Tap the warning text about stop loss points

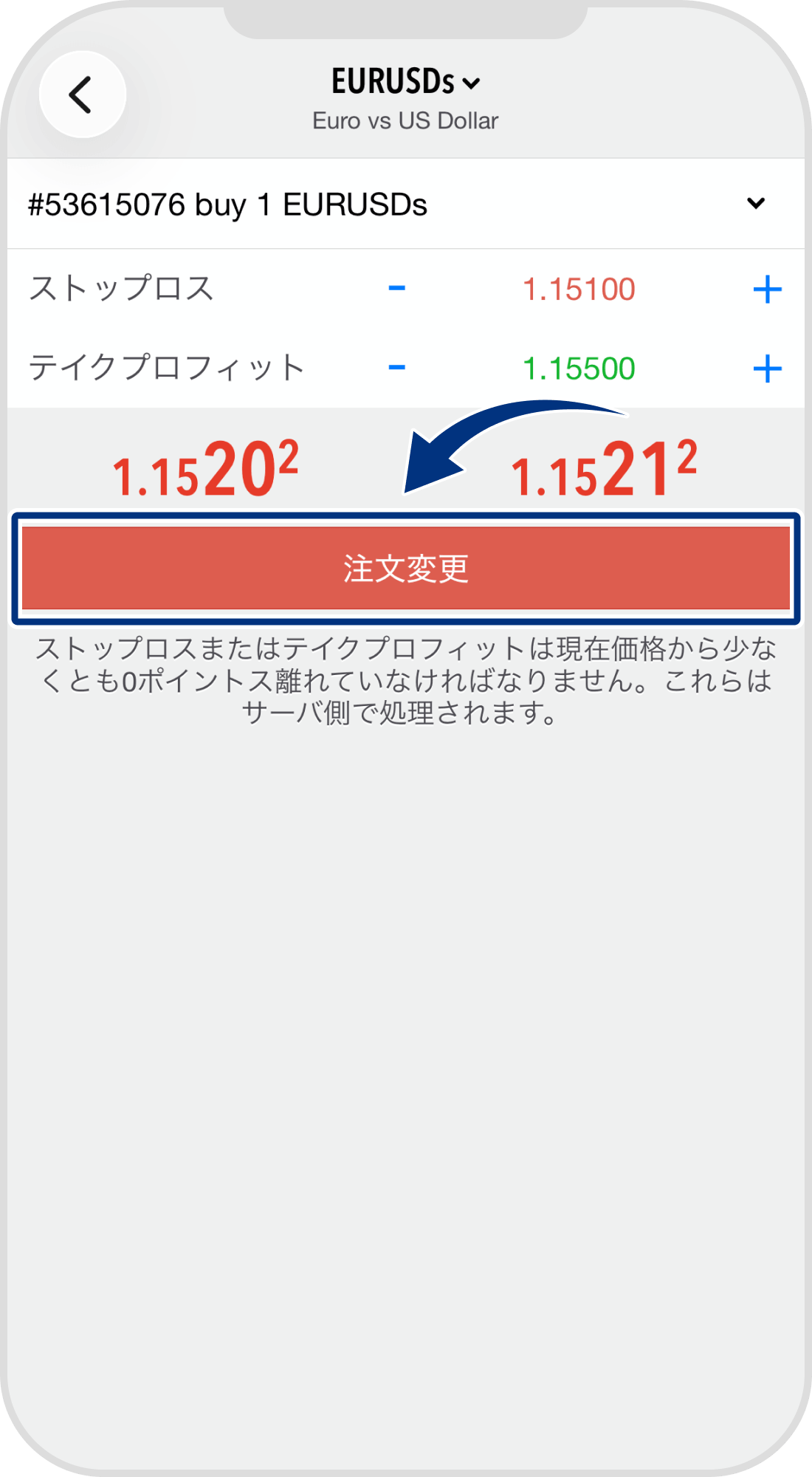(406, 681)
